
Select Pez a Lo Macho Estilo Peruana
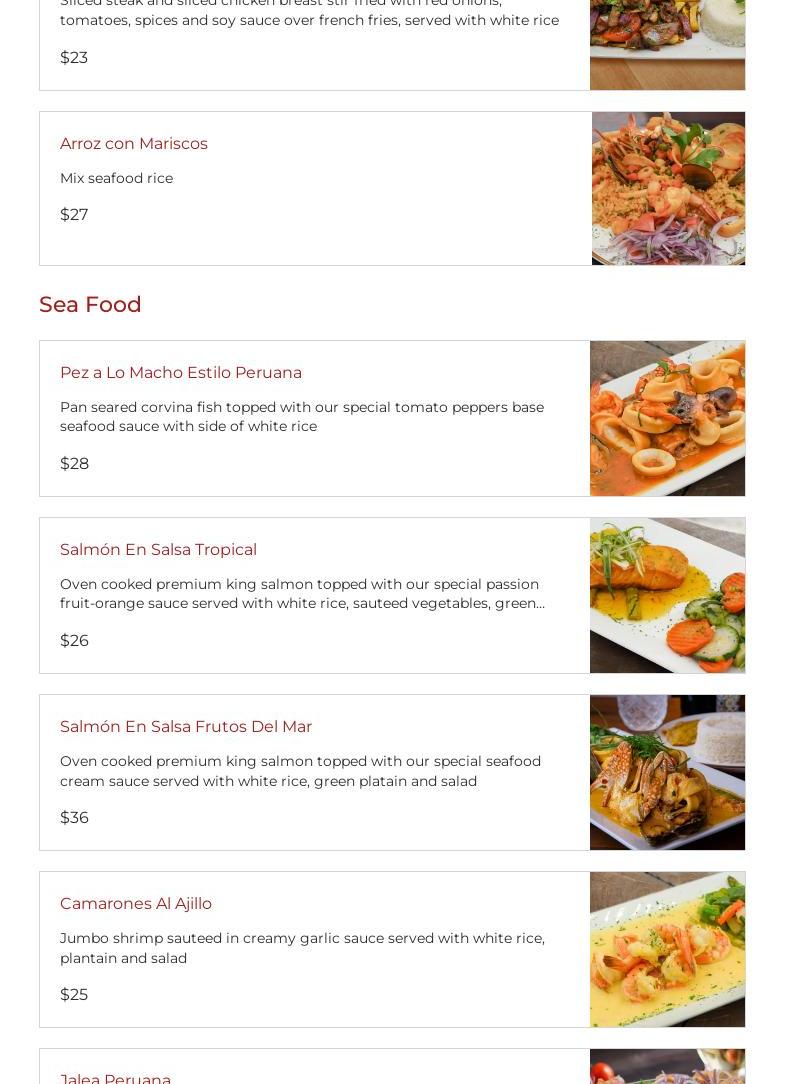pos(181,373)
